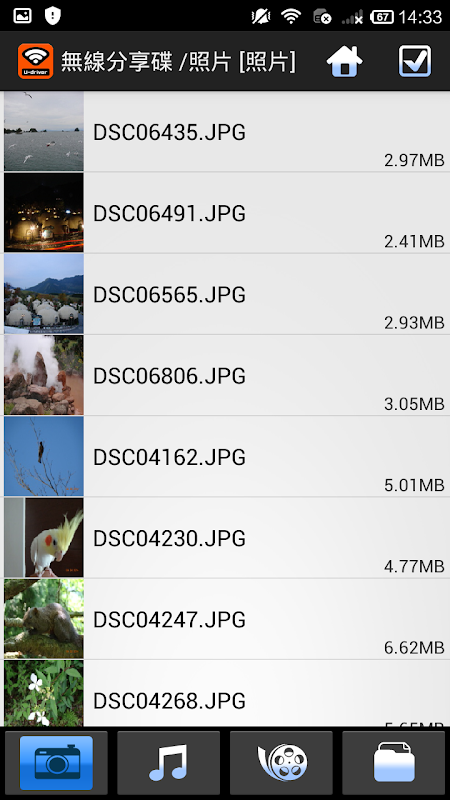Image resolution: width=450 pixels, height=800 pixels.
Task: Open photo DSC06491.JPG
Action: click(225, 213)
